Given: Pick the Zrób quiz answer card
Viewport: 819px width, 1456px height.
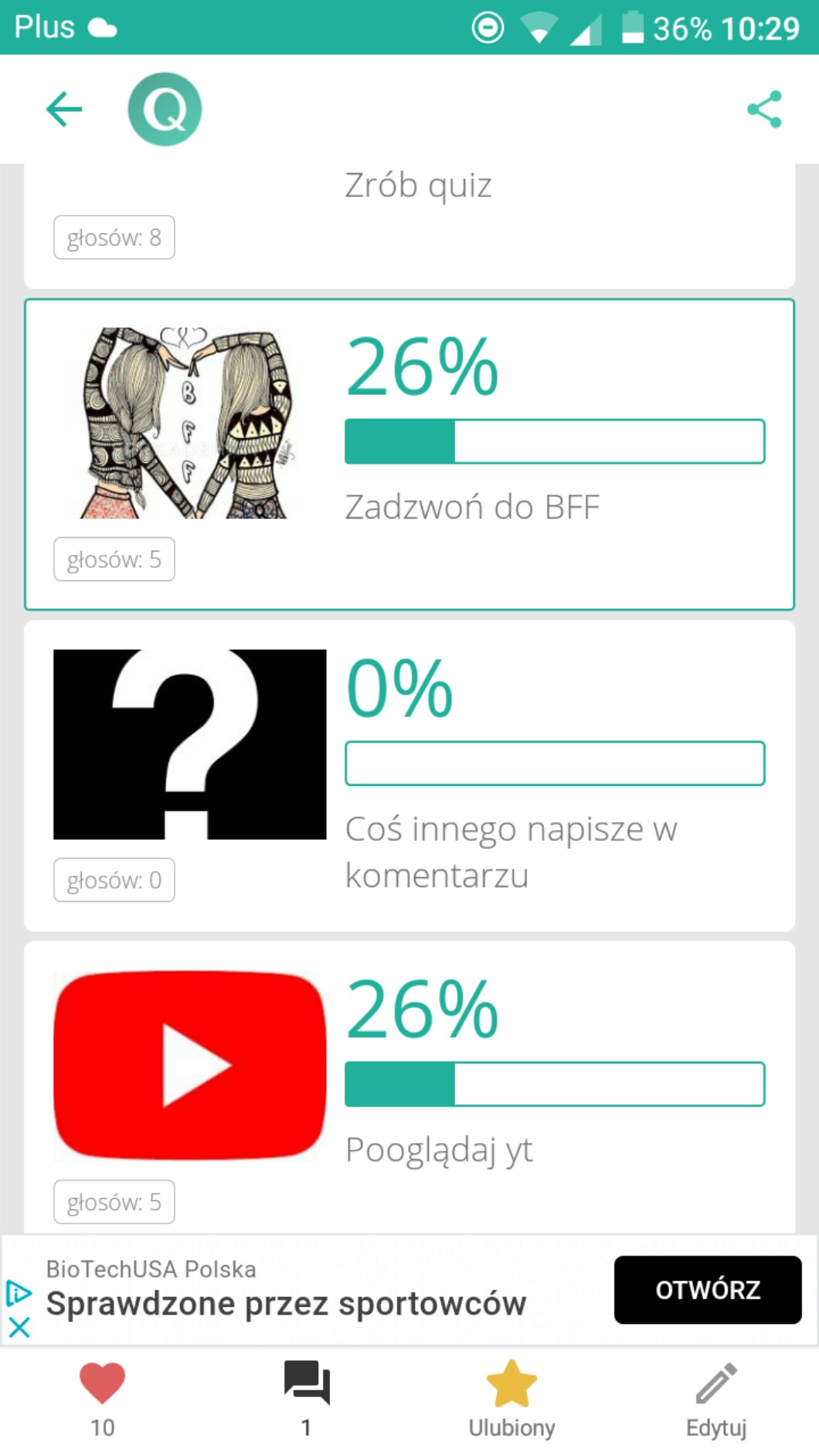Looking at the screenshot, I should point(409,226).
